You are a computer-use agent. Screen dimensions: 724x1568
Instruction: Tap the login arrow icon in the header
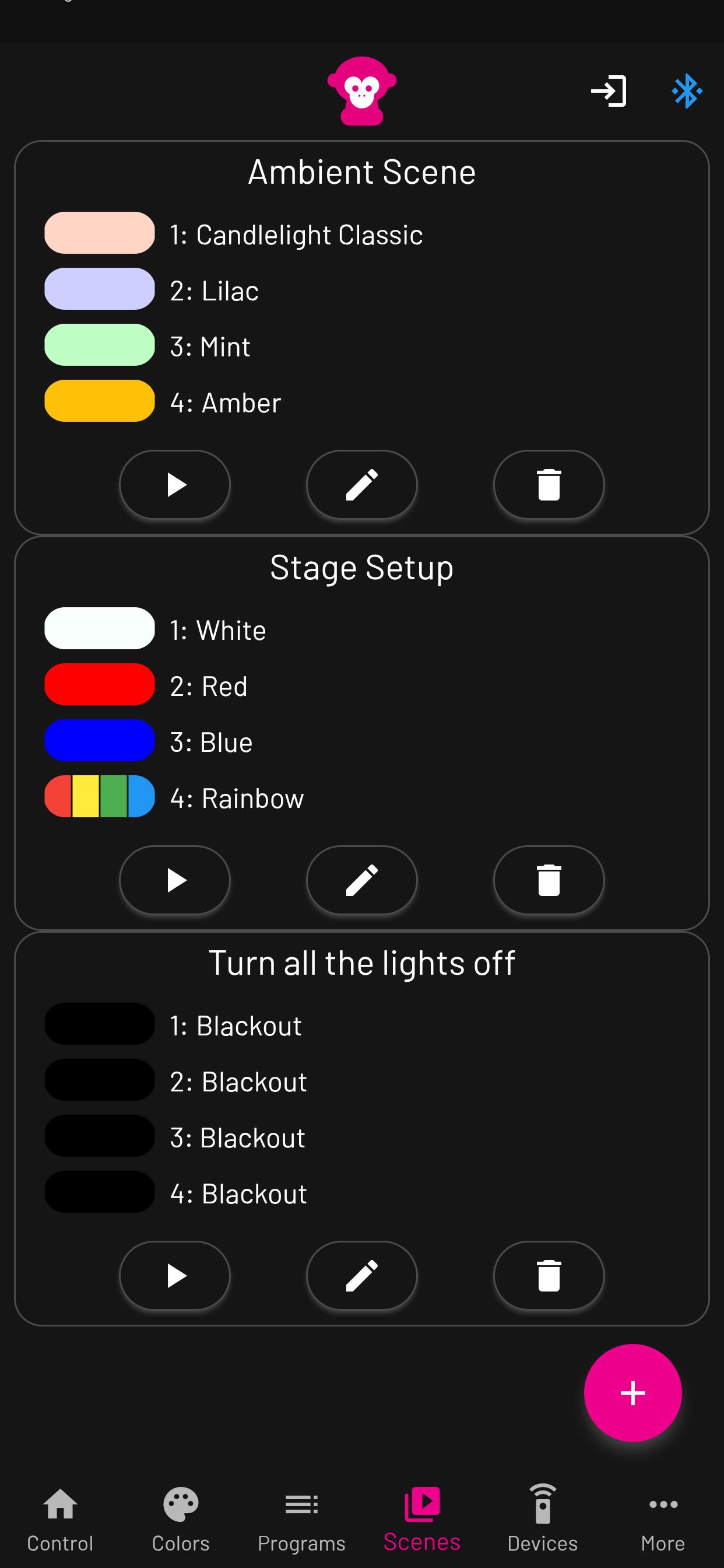pyautogui.click(x=609, y=92)
